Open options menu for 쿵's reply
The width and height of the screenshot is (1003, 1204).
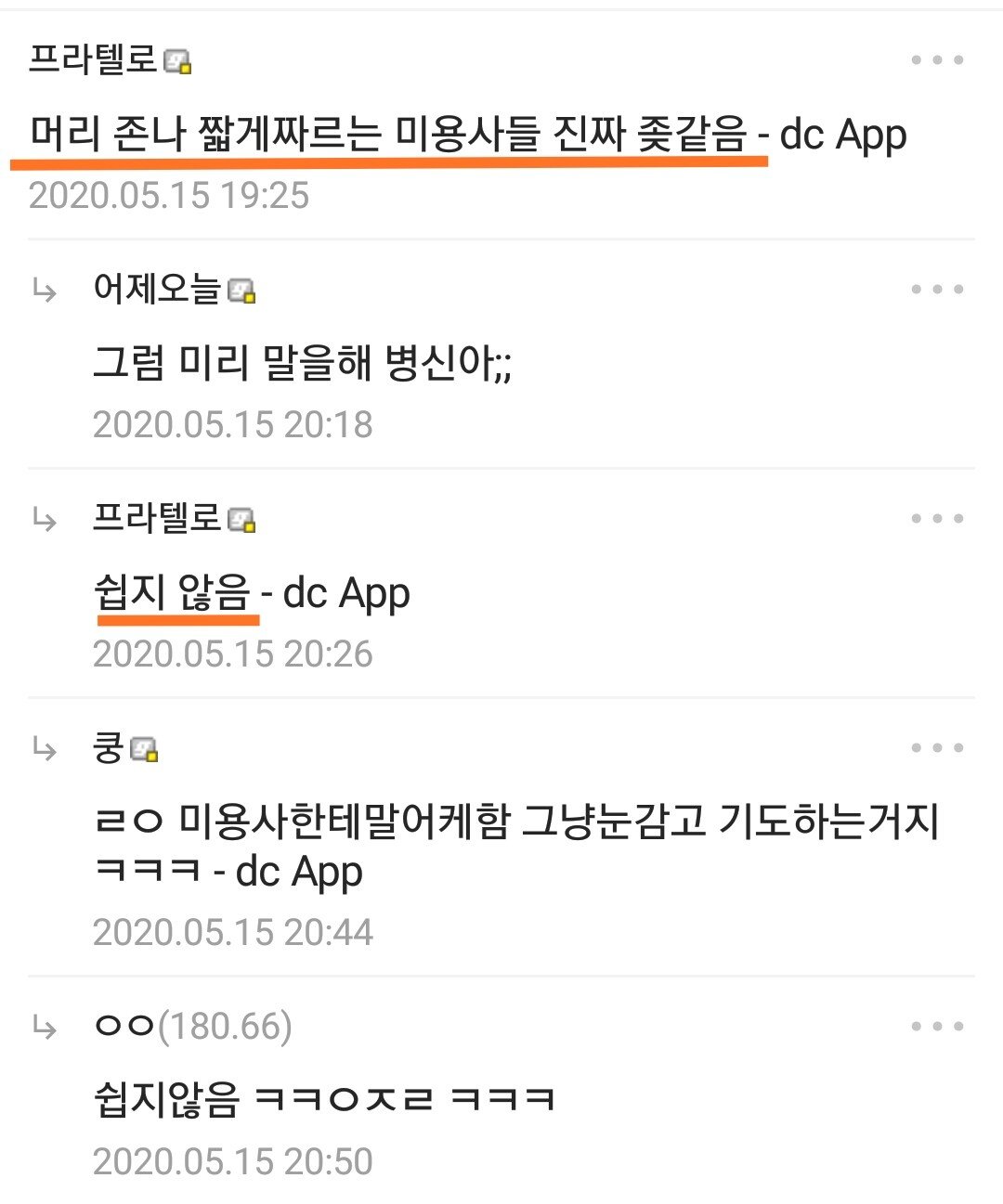[x=936, y=748]
